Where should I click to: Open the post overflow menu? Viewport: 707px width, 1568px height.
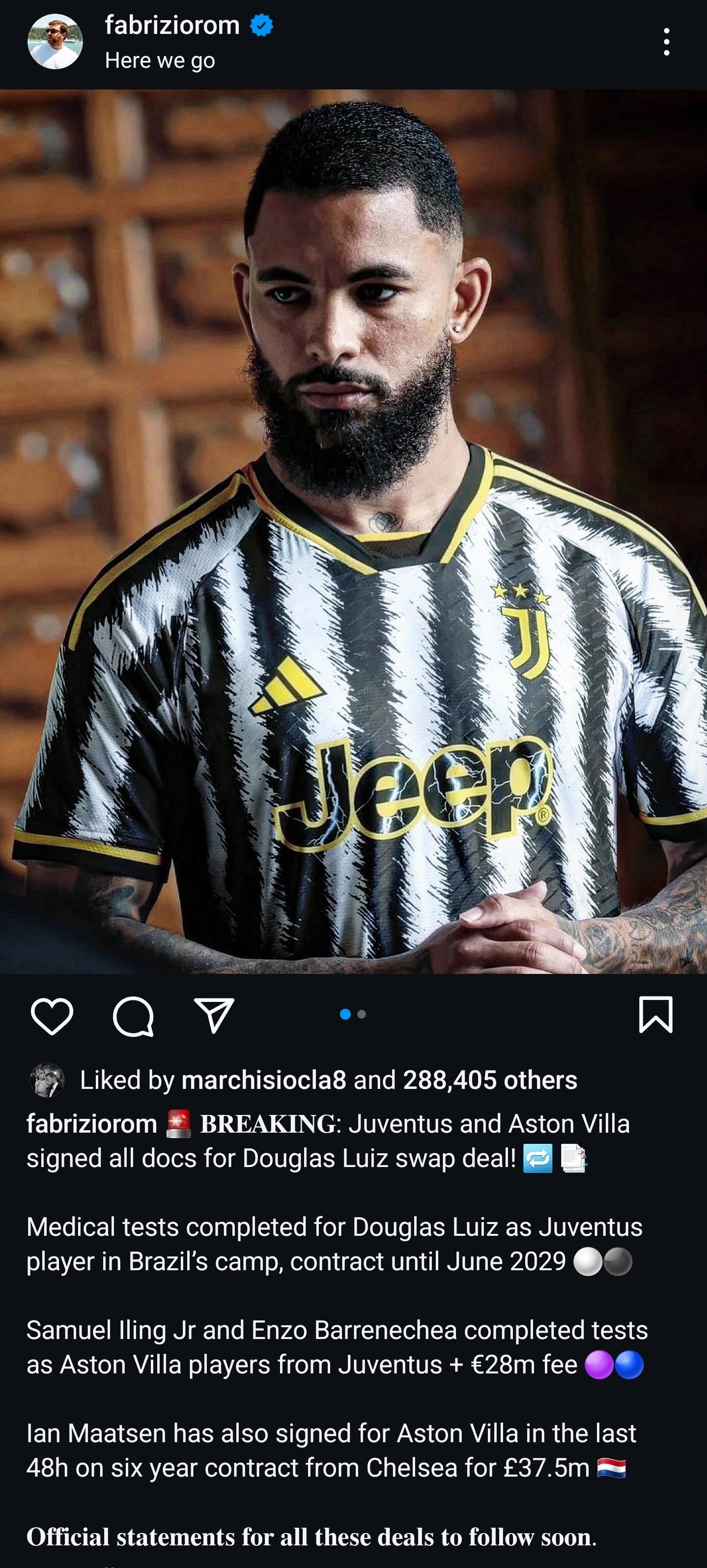pyautogui.click(x=666, y=42)
